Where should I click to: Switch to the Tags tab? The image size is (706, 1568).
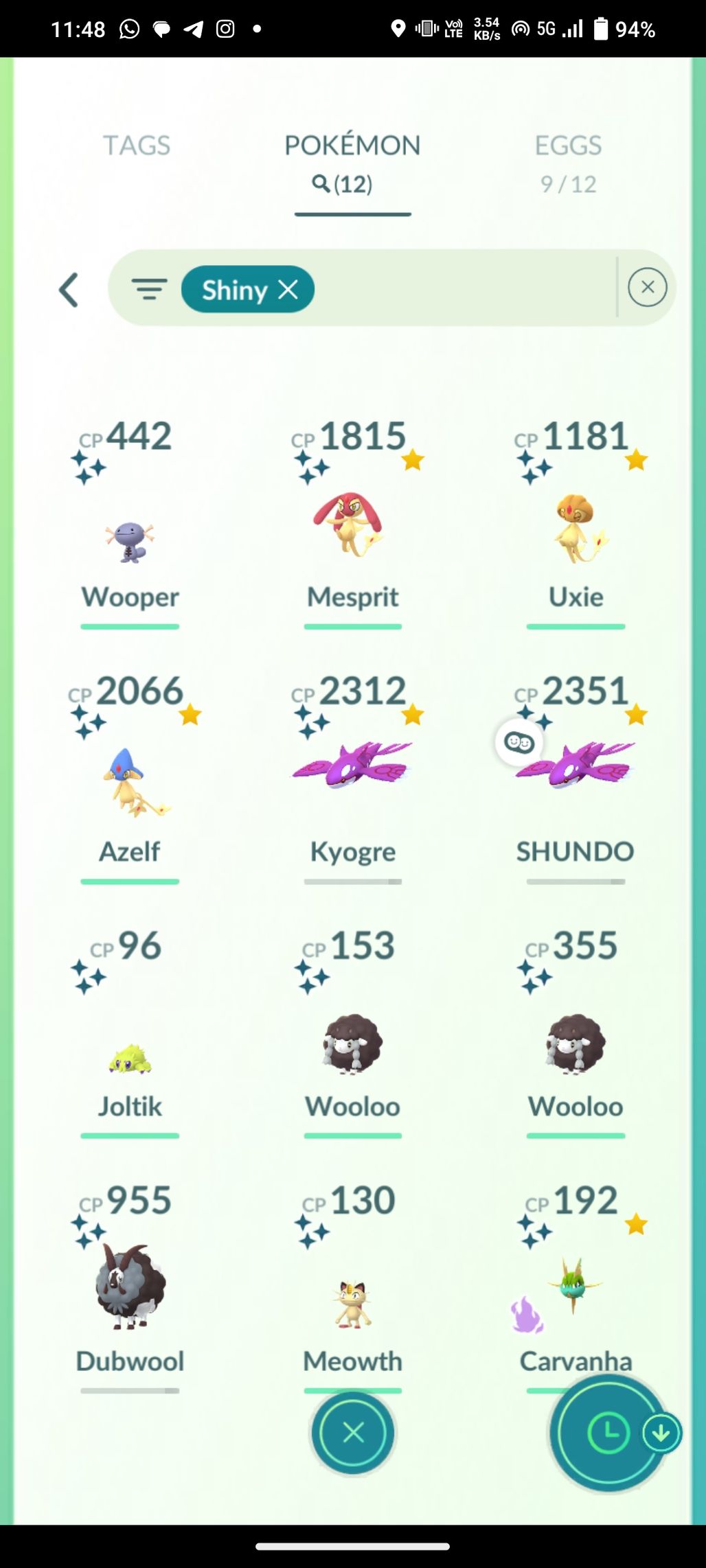click(x=136, y=146)
